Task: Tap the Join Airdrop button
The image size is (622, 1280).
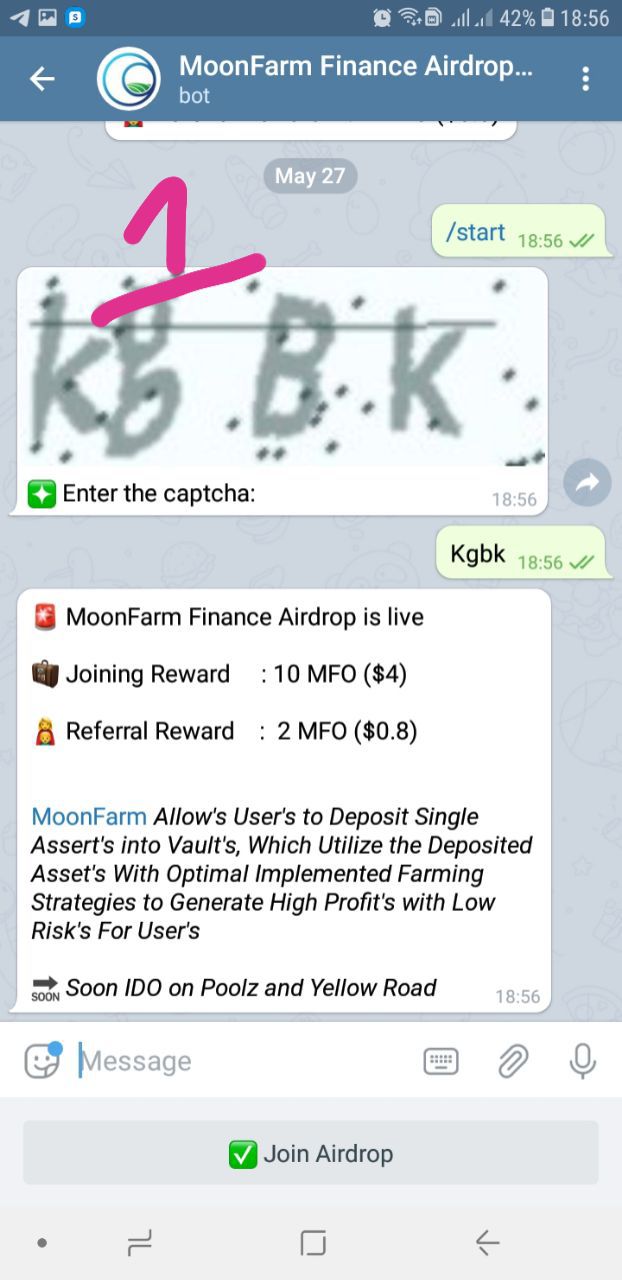Action: point(311,1154)
